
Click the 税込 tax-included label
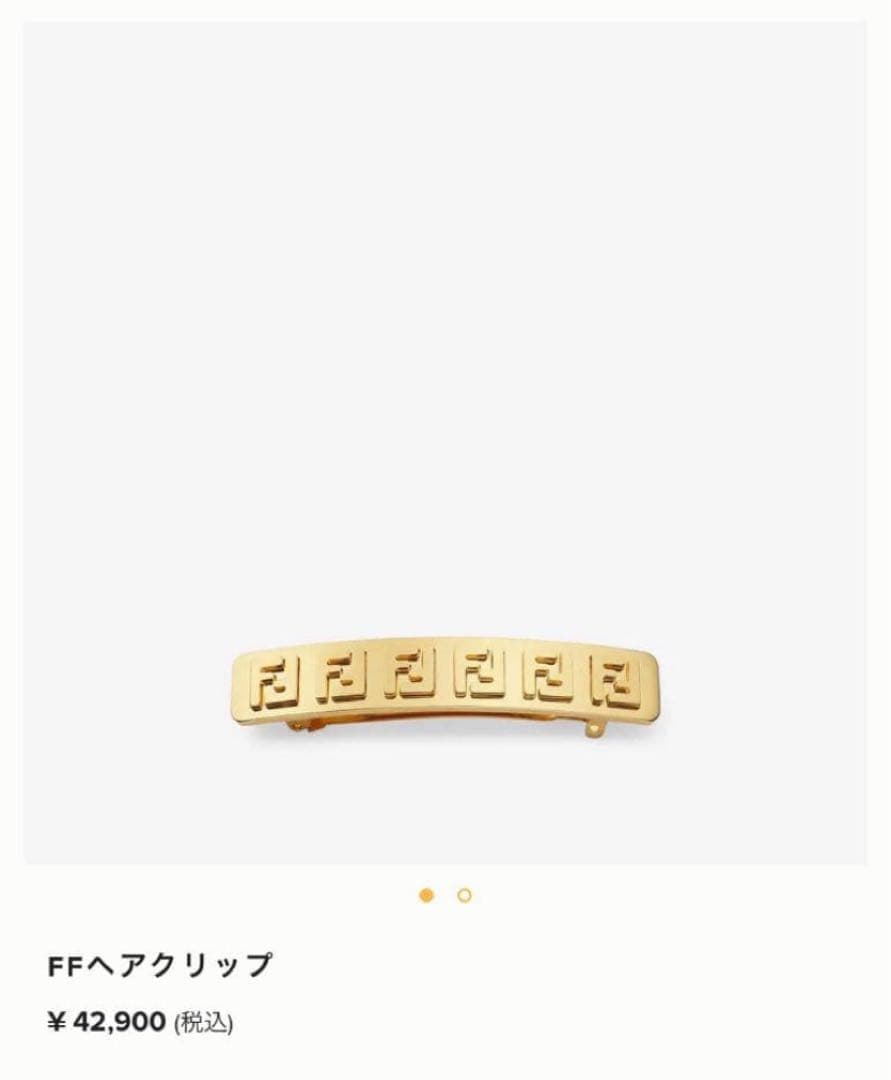point(204,1023)
